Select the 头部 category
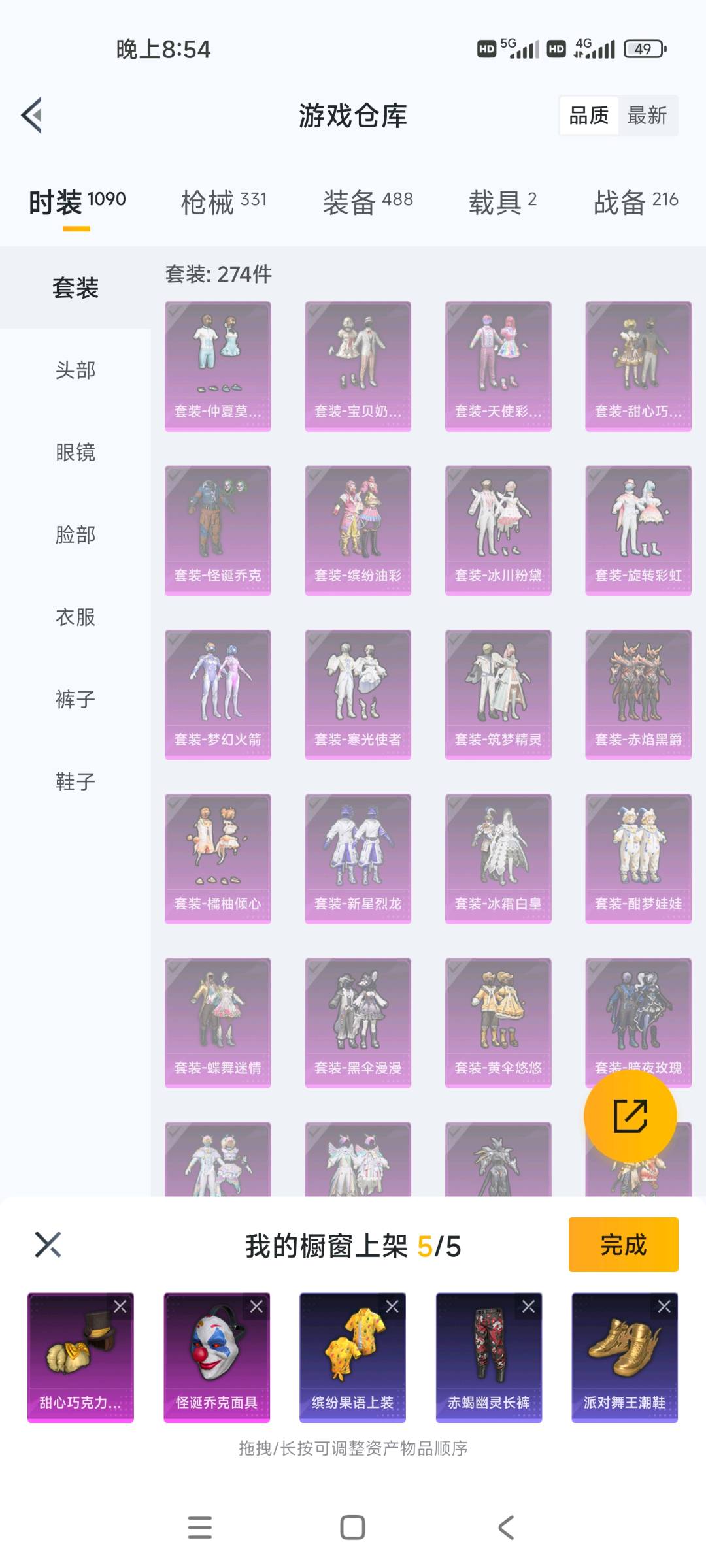 75,370
